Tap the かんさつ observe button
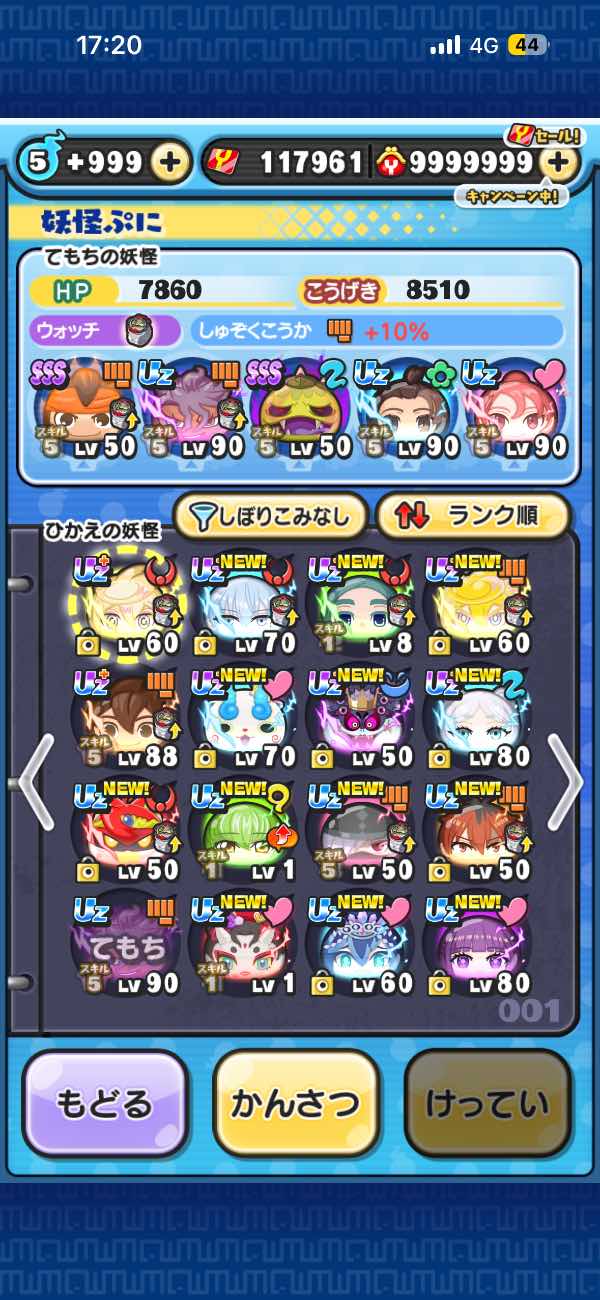 pyautogui.click(x=296, y=1103)
